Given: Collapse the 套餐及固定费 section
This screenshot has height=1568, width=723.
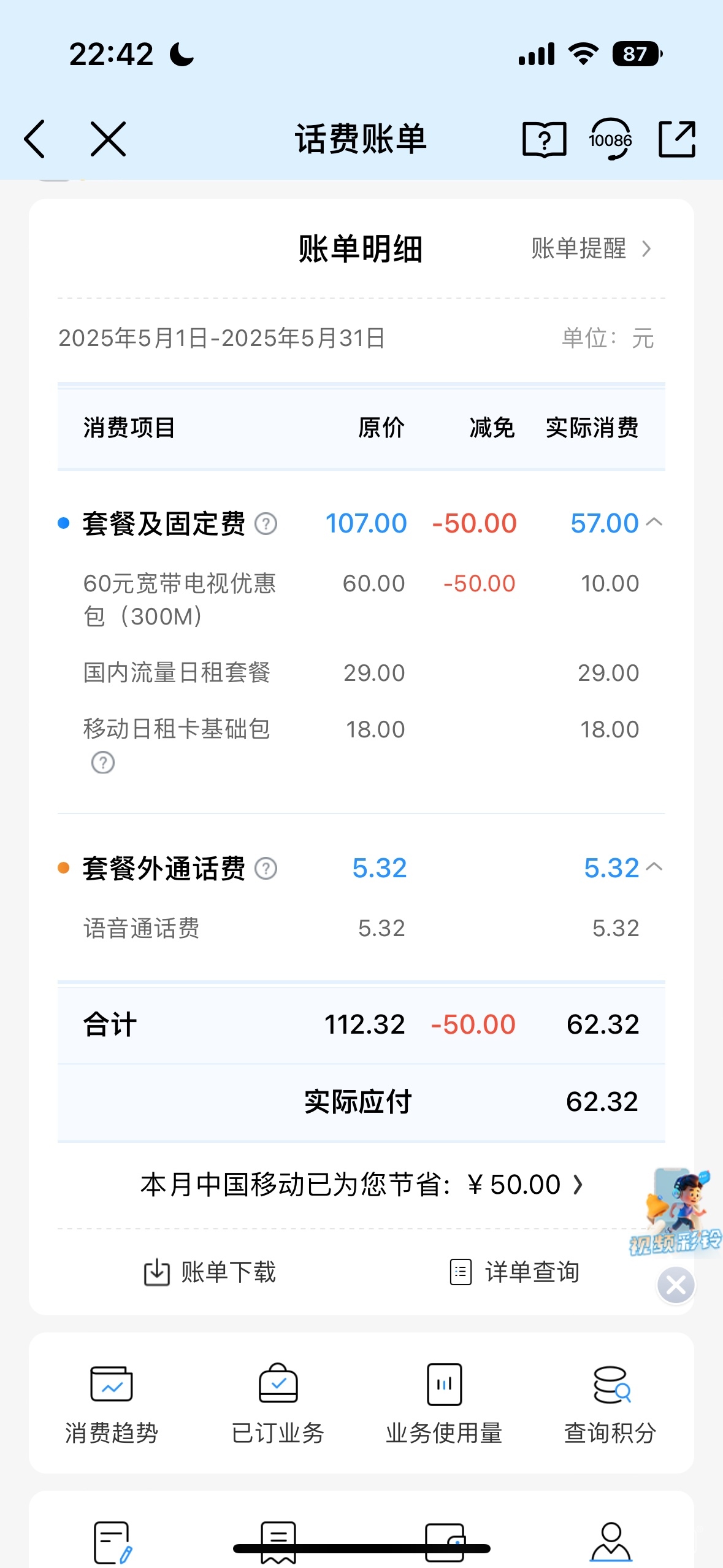Looking at the screenshot, I should click(x=654, y=522).
